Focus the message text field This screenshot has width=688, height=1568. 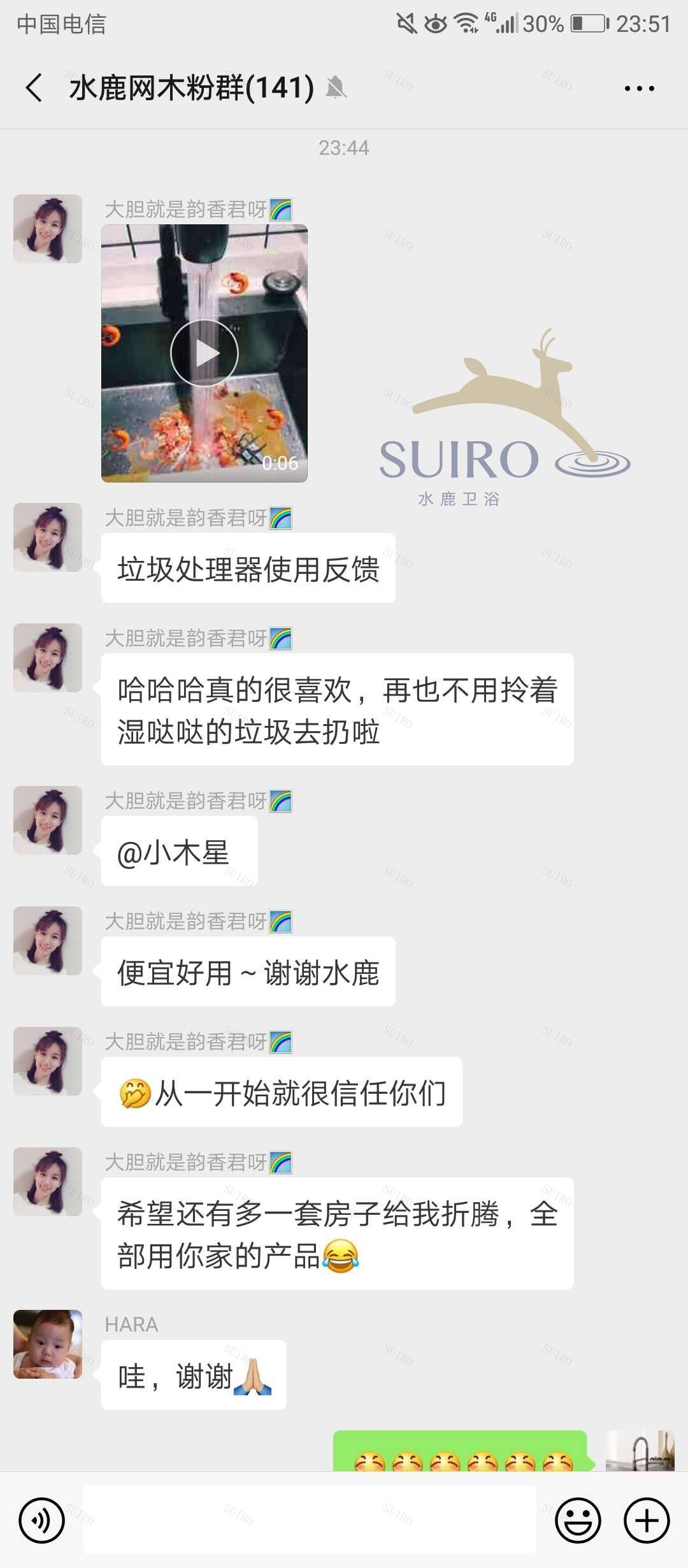[310, 1520]
